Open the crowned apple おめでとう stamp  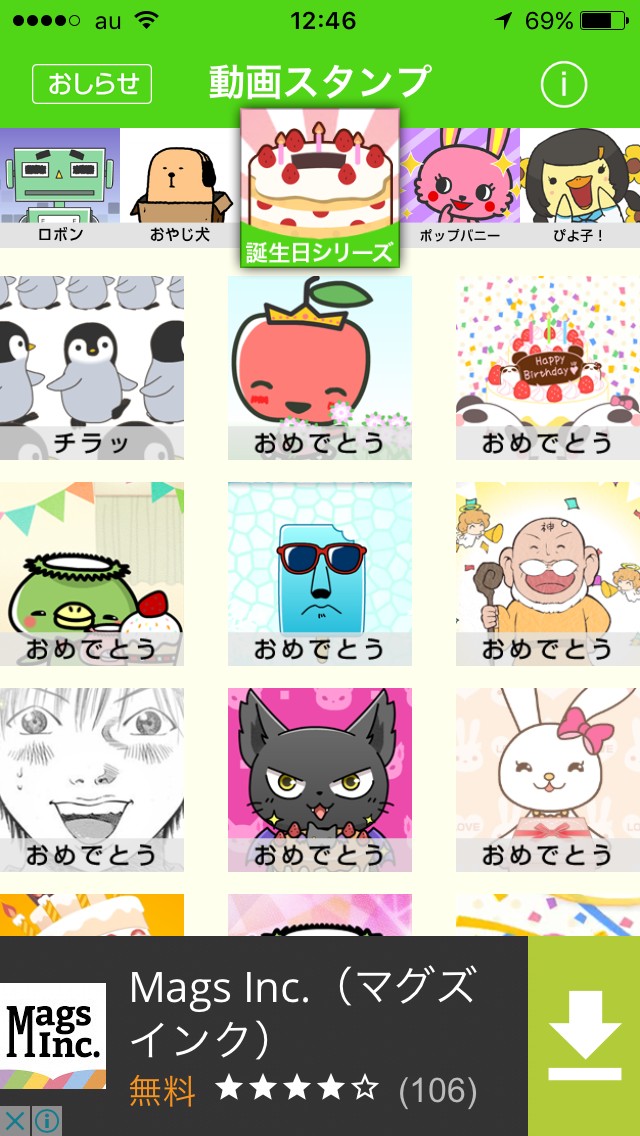point(320,367)
